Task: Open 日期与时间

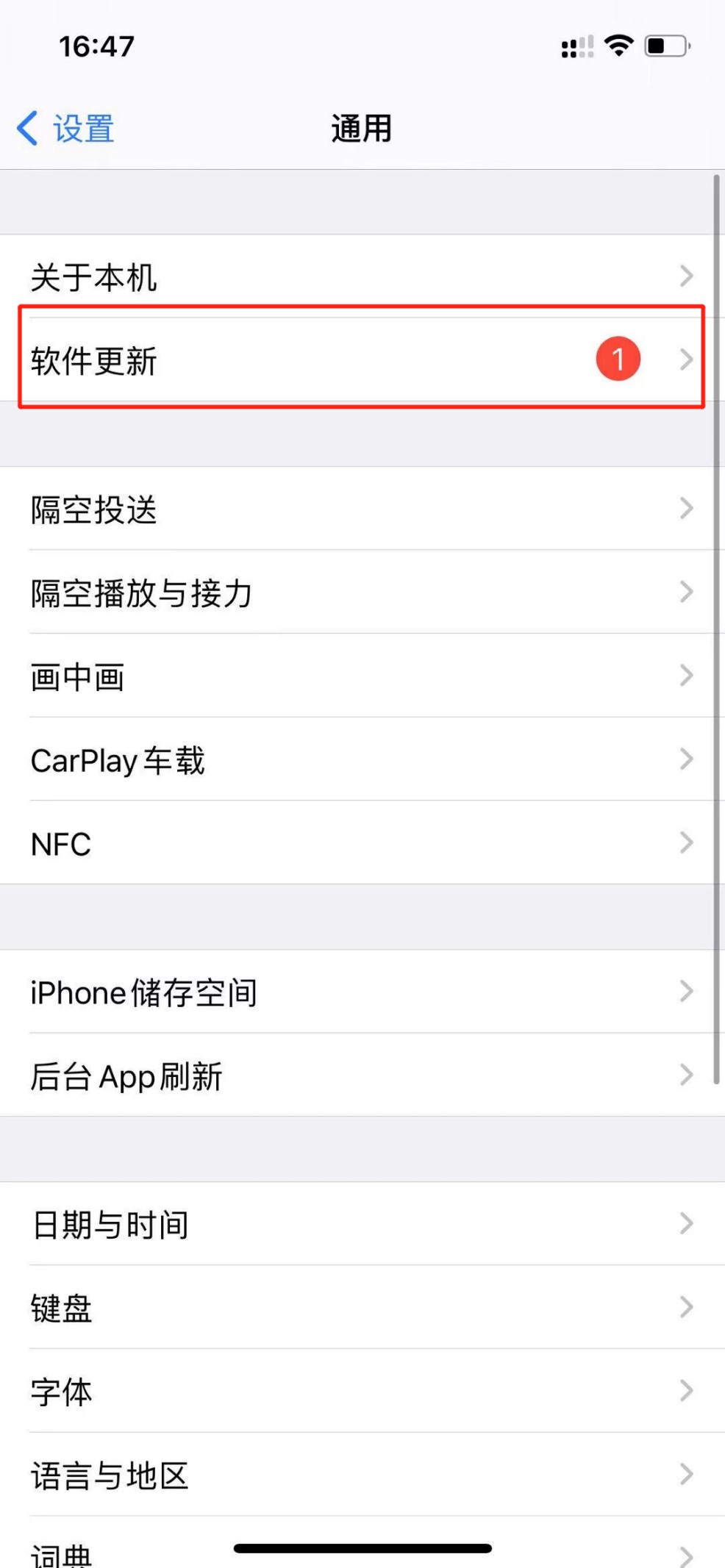Action: pos(362,1224)
